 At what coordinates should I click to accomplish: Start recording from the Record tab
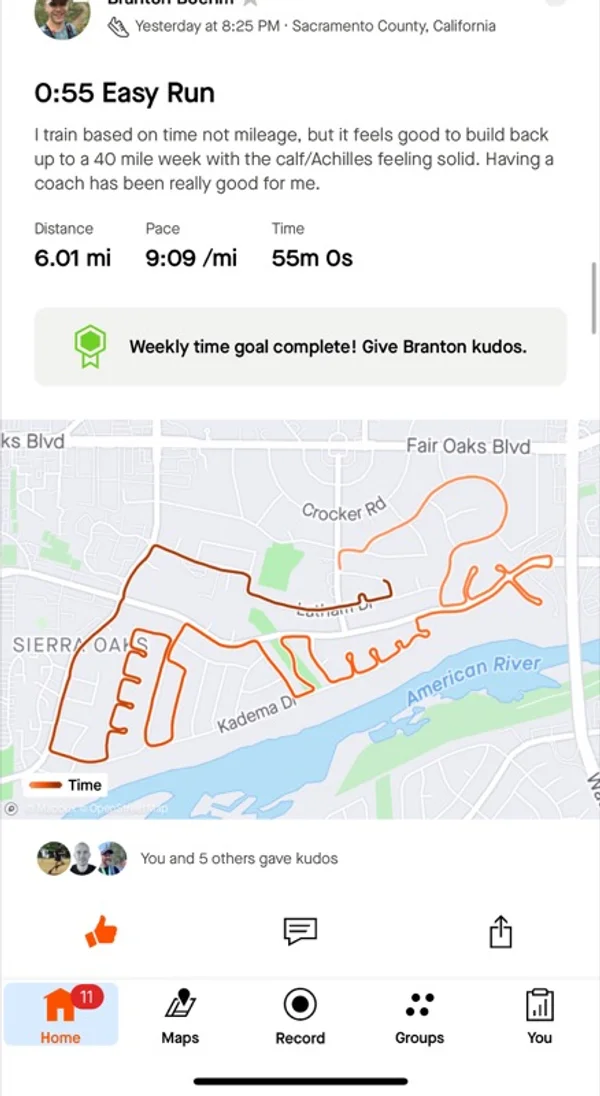[x=300, y=1015]
